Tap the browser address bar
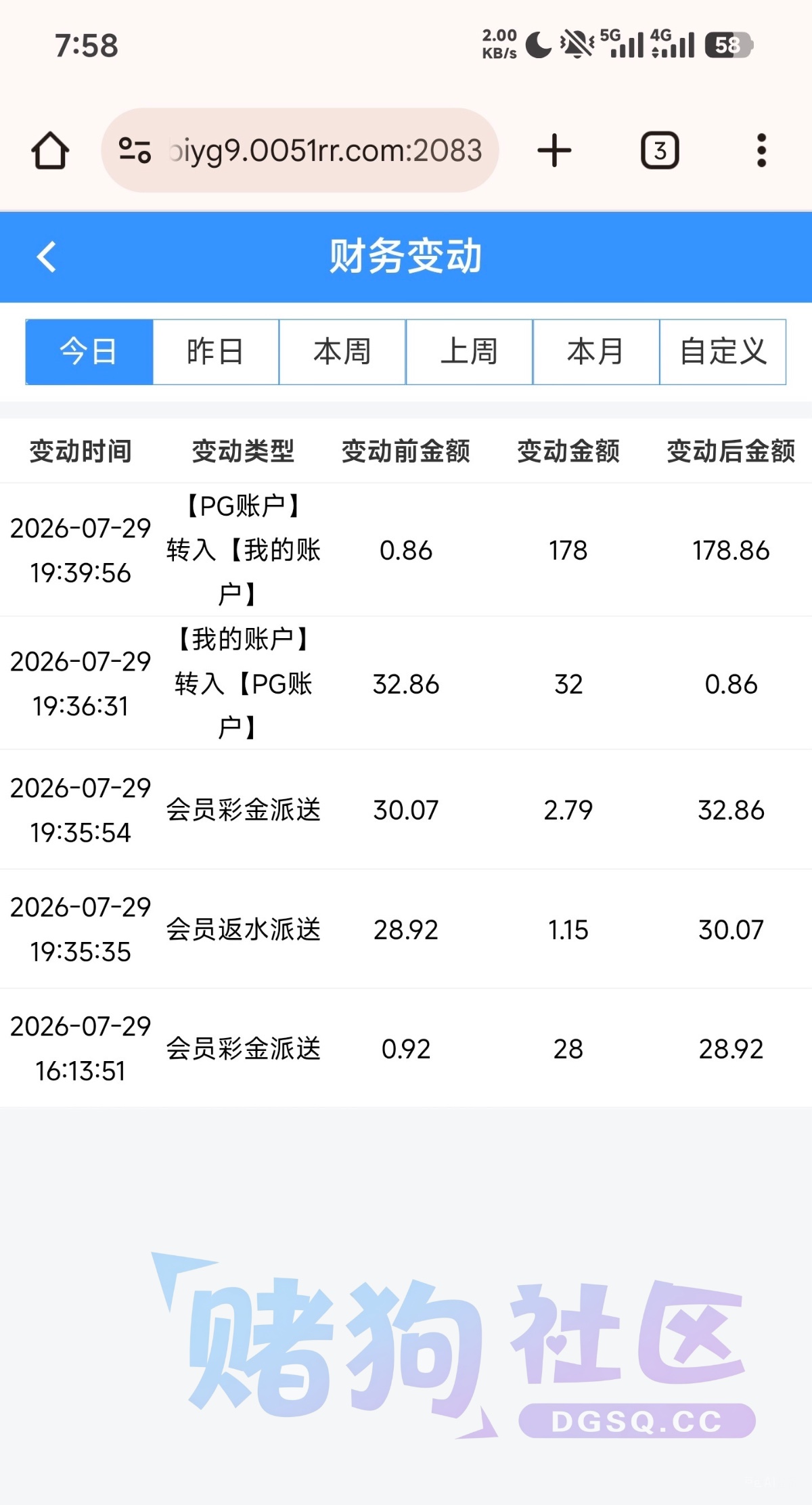The width and height of the screenshot is (812, 1505). (300, 150)
